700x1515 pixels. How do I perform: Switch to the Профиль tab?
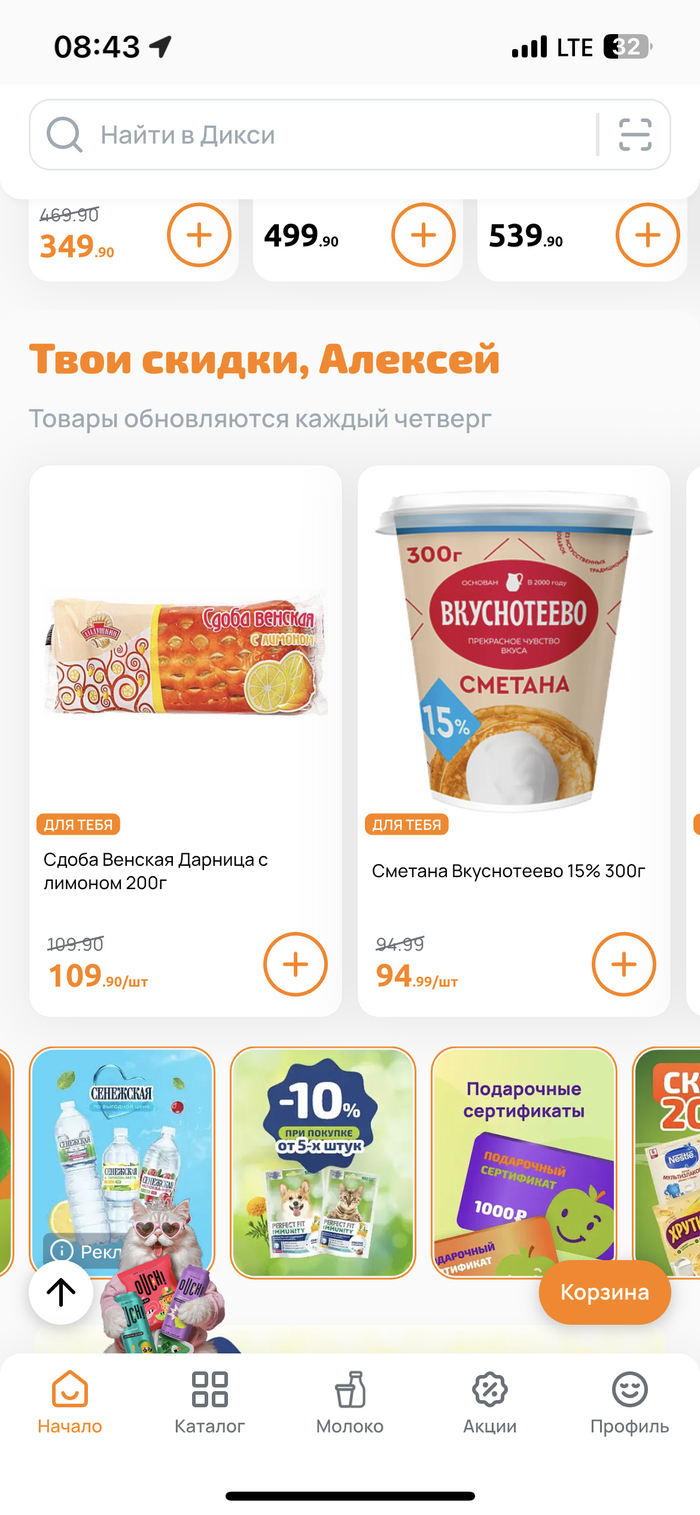(629, 1402)
